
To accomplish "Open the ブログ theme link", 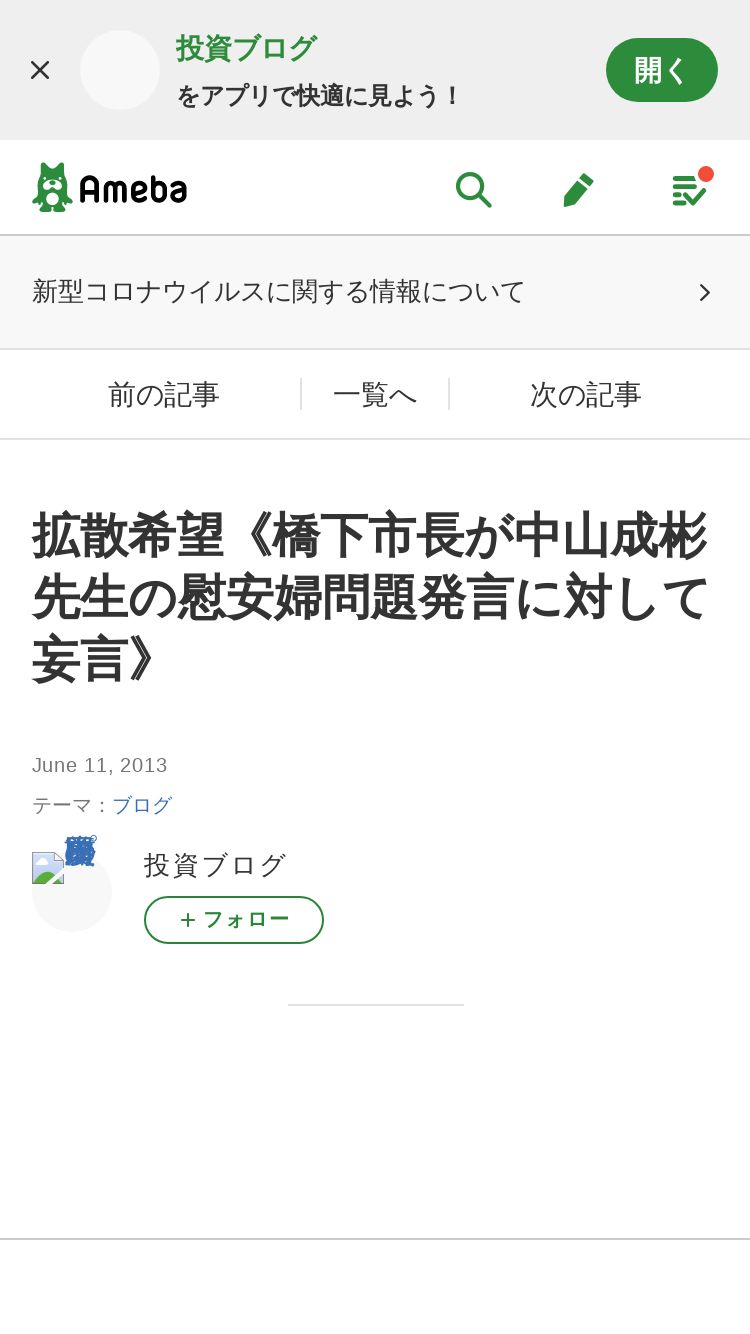I will pyautogui.click(x=142, y=805).
